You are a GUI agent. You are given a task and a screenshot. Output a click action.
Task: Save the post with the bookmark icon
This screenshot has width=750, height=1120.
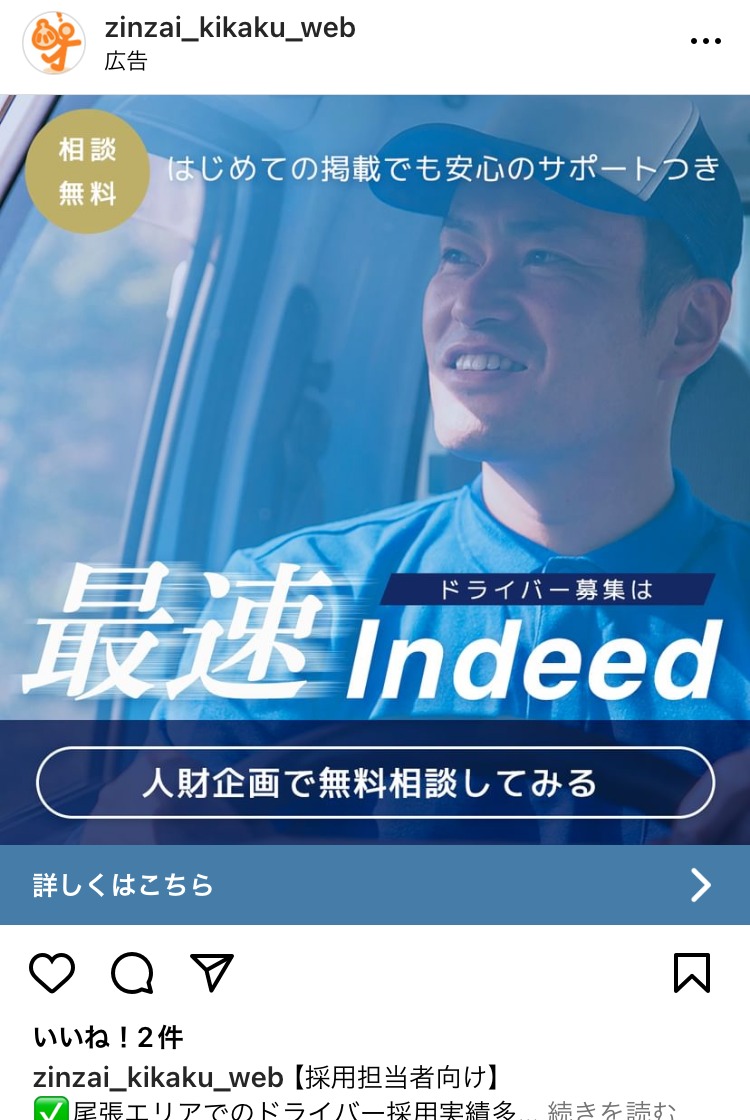692,972
